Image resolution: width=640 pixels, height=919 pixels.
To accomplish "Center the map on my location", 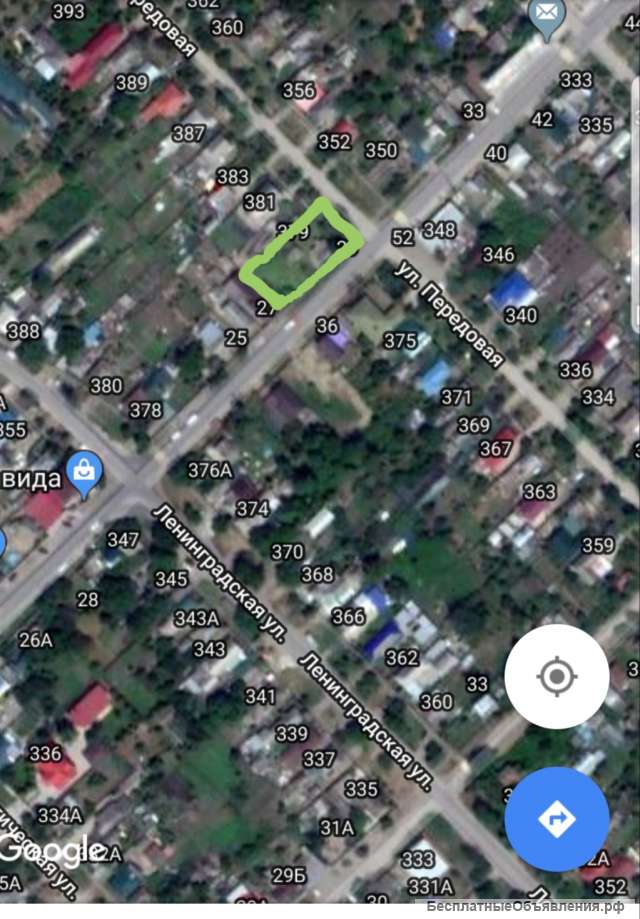I will pos(556,677).
